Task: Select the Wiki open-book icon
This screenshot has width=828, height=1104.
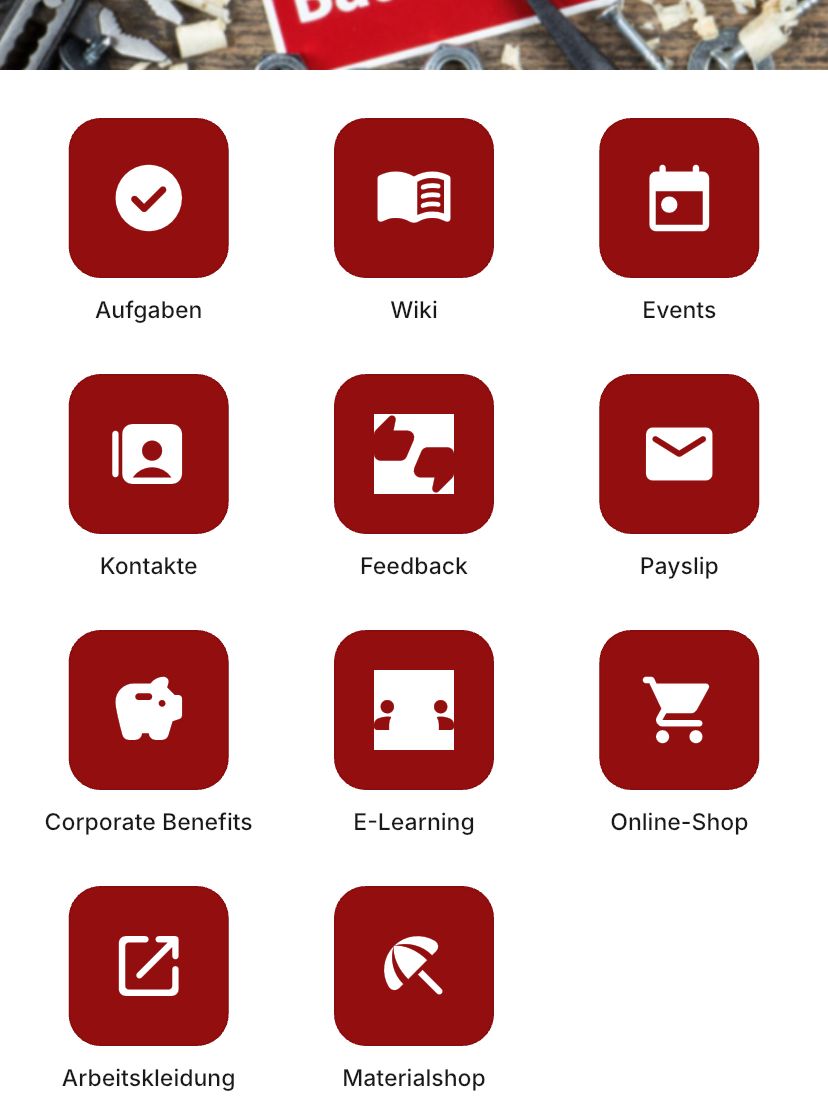Action: [414, 198]
